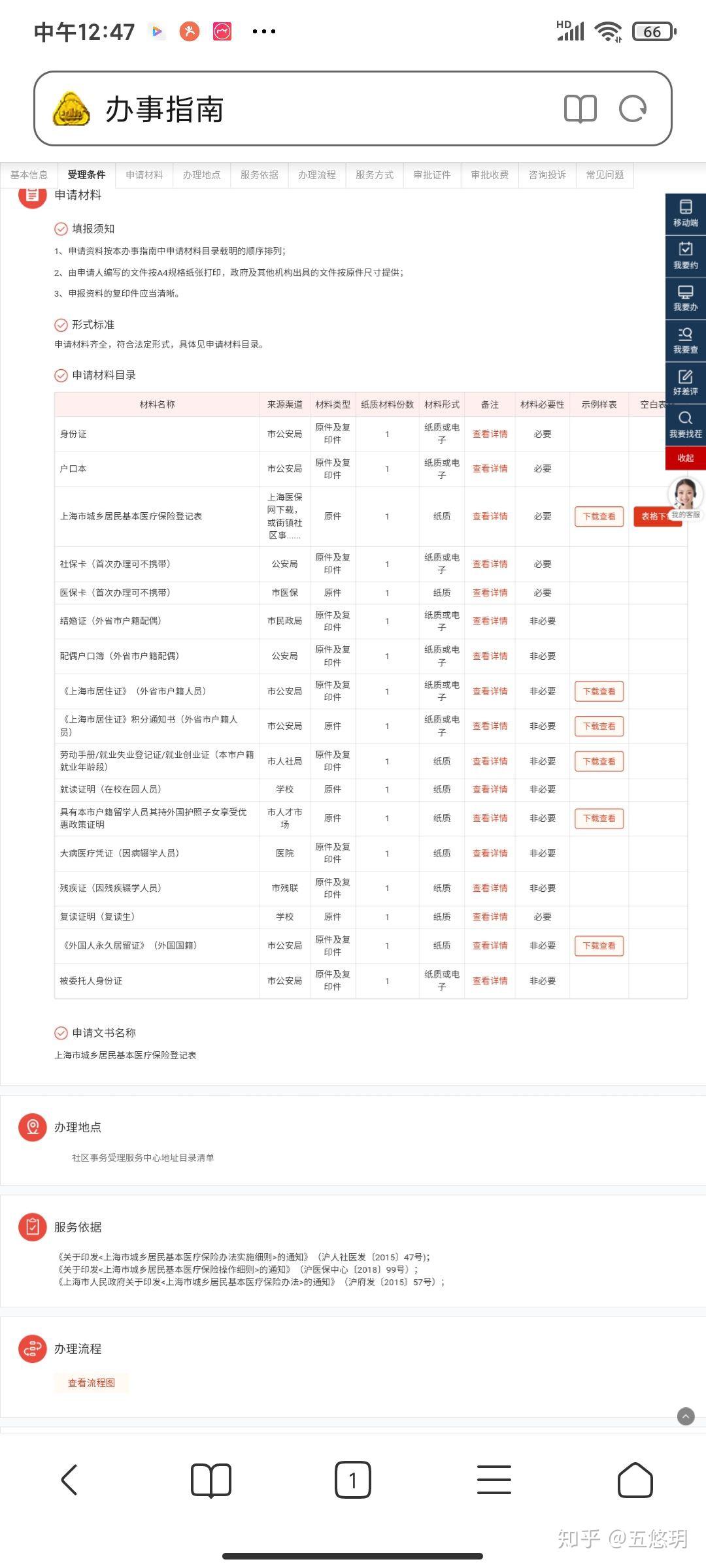Open the 移动端 sidebar shortcut
This screenshot has height=1568, width=706.
click(x=685, y=214)
